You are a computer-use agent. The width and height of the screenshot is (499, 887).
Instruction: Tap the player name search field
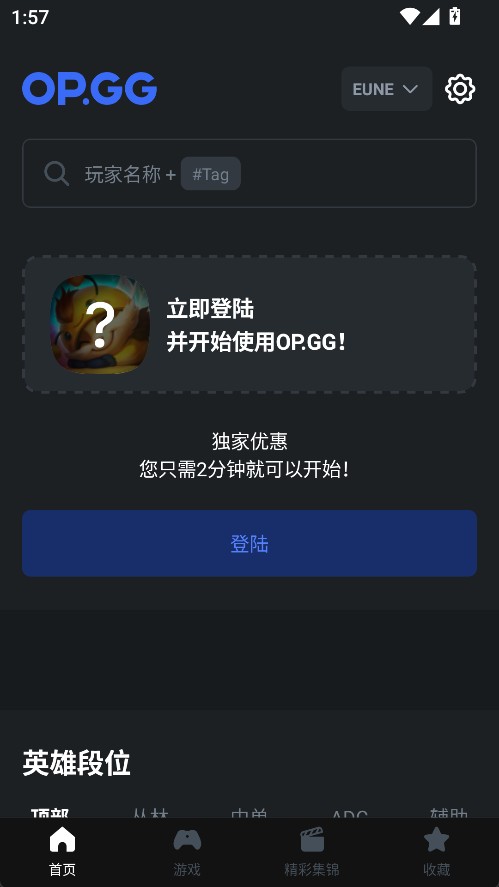(x=250, y=173)
